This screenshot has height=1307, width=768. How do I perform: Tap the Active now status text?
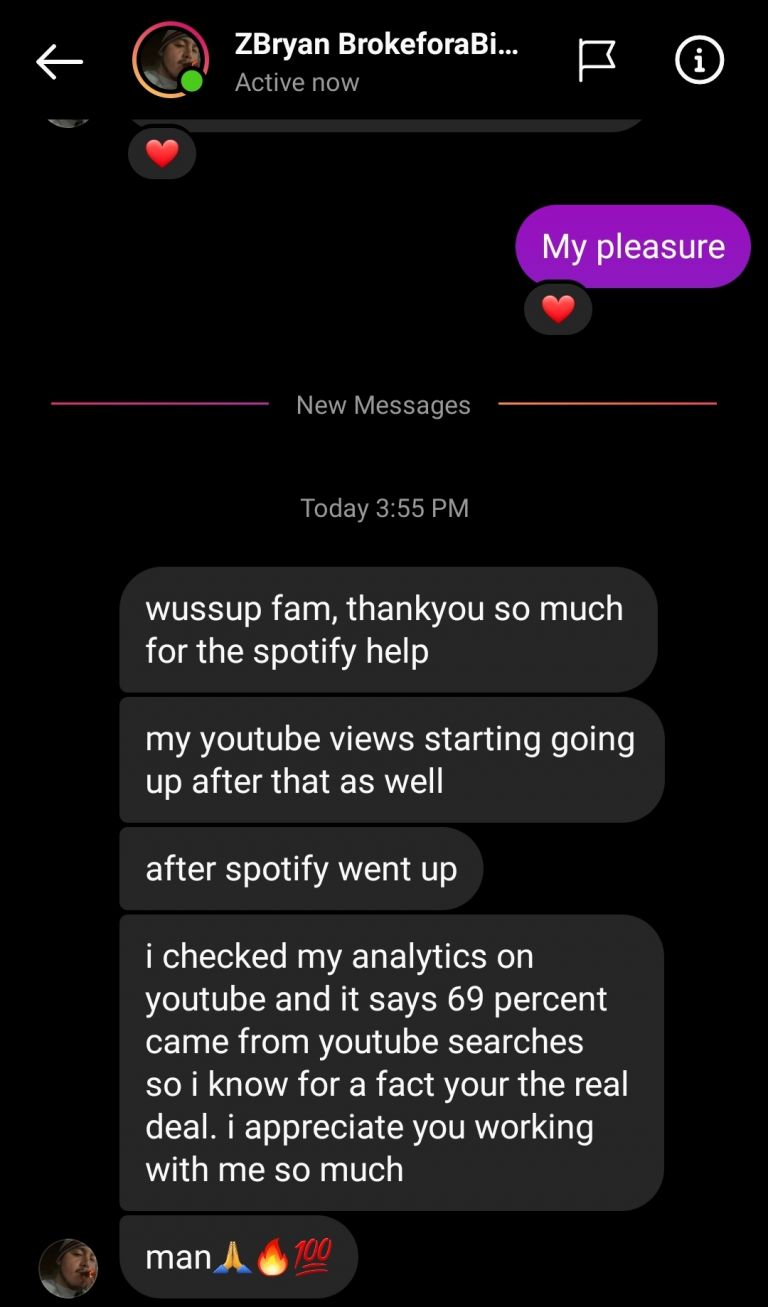point(296,82)
